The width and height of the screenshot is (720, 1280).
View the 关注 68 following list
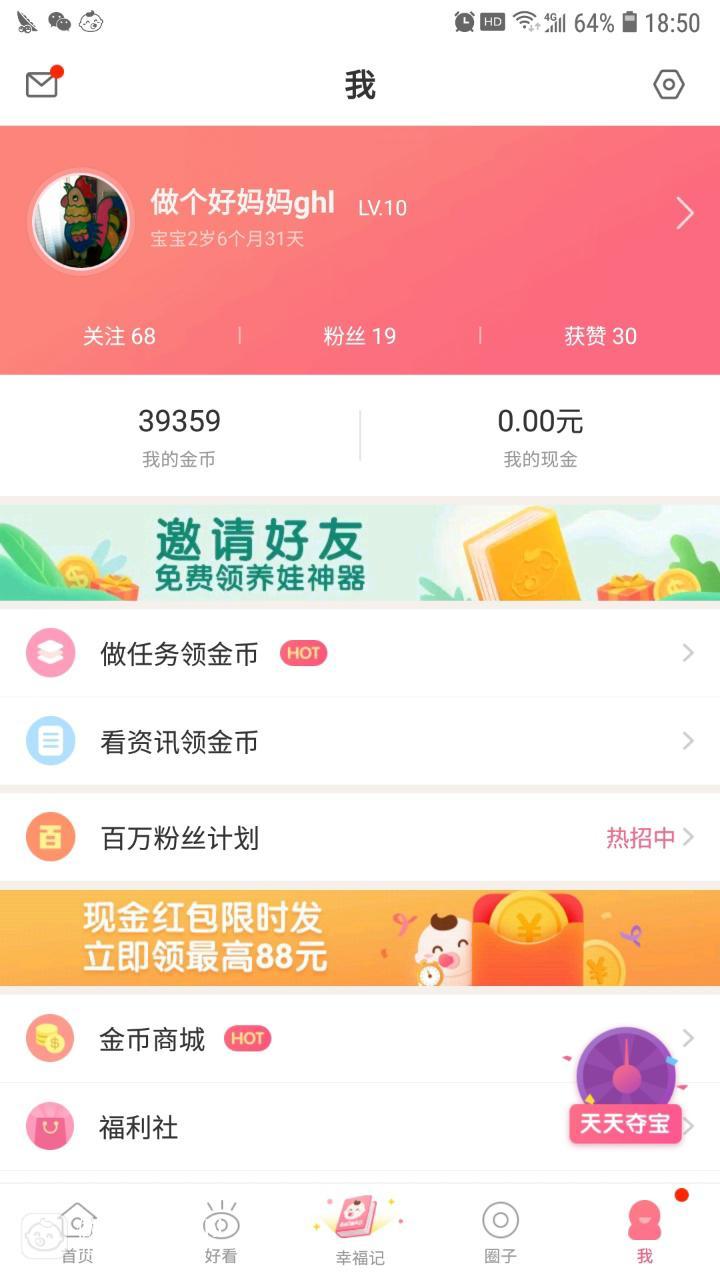pos(119,336)
